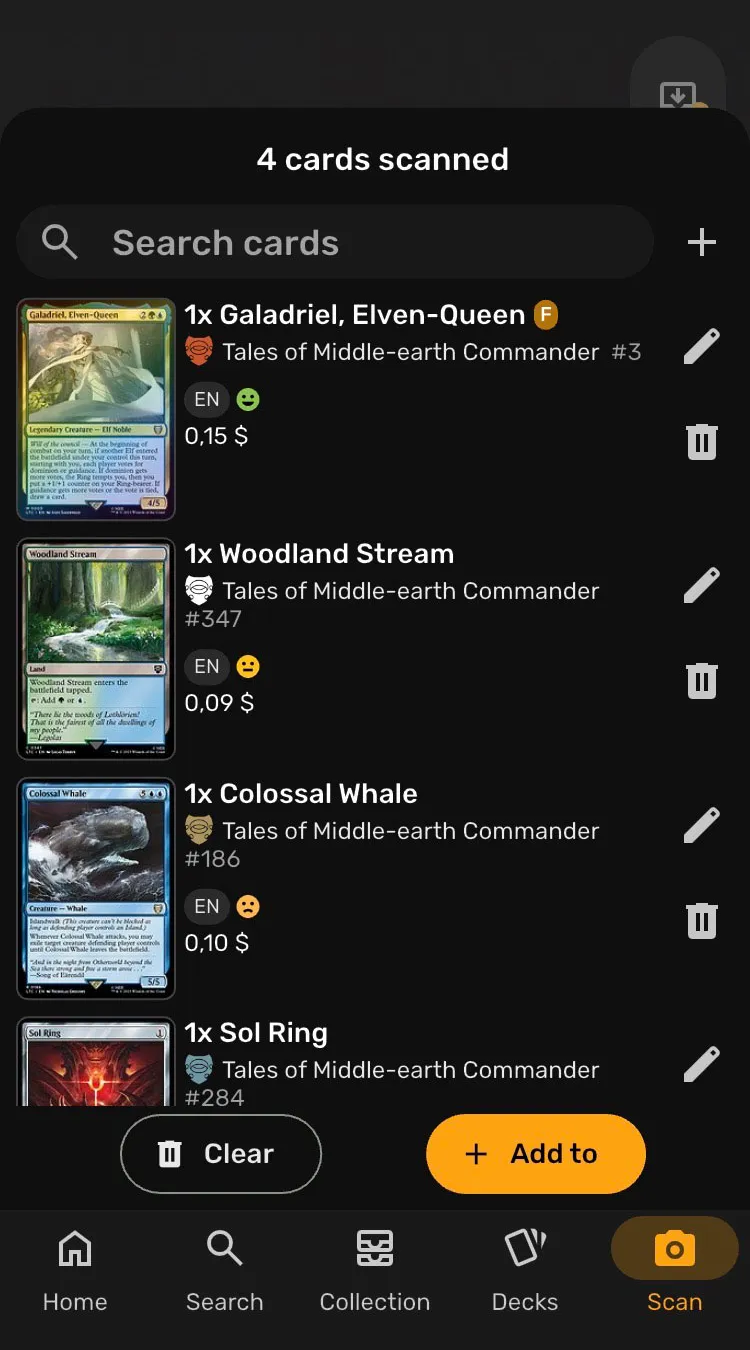The image size is (750, 1350).
Task: Delete the Colossal Whale card
Action: 702,920
